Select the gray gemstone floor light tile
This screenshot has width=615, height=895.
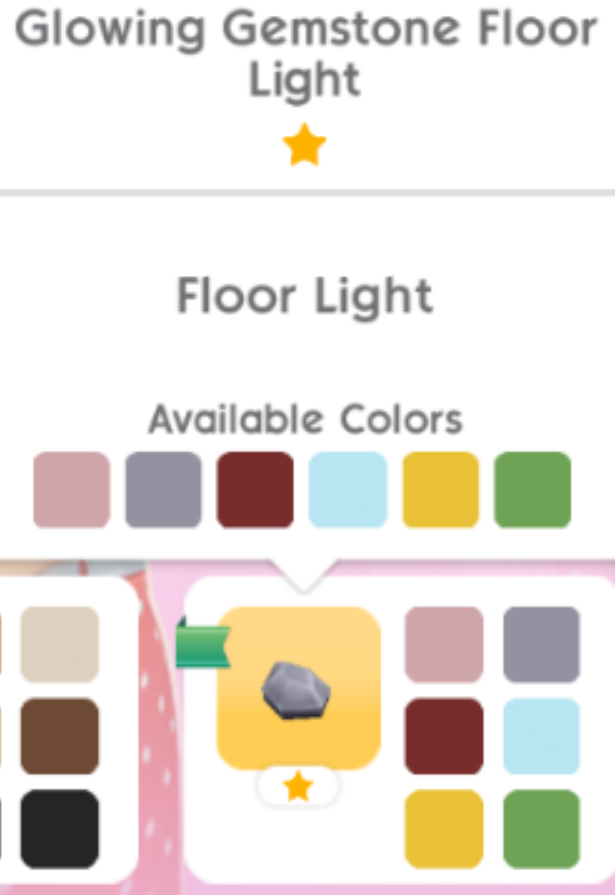click(x=298, y=688)
